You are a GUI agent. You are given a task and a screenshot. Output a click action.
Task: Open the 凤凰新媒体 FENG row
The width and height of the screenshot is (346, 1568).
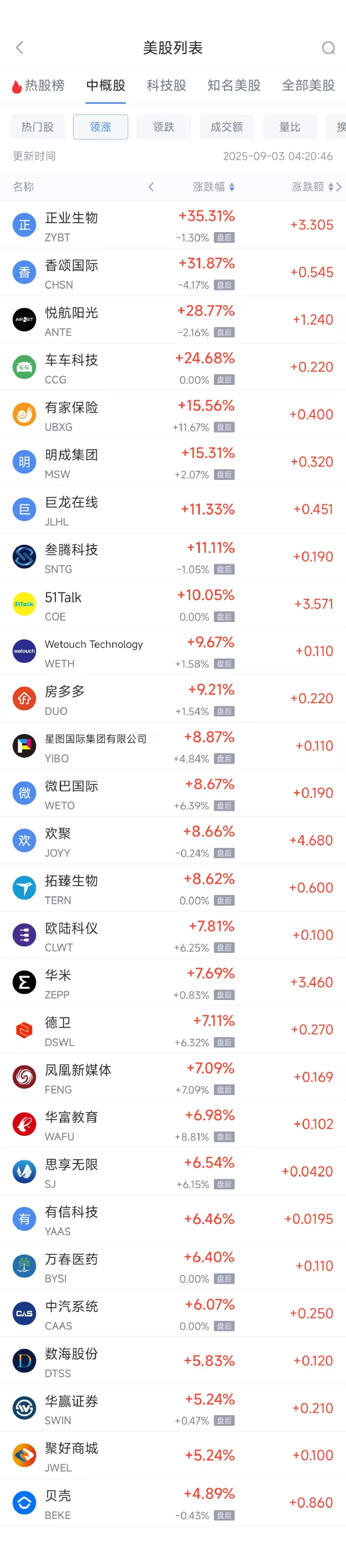(x=173, y=1077)
